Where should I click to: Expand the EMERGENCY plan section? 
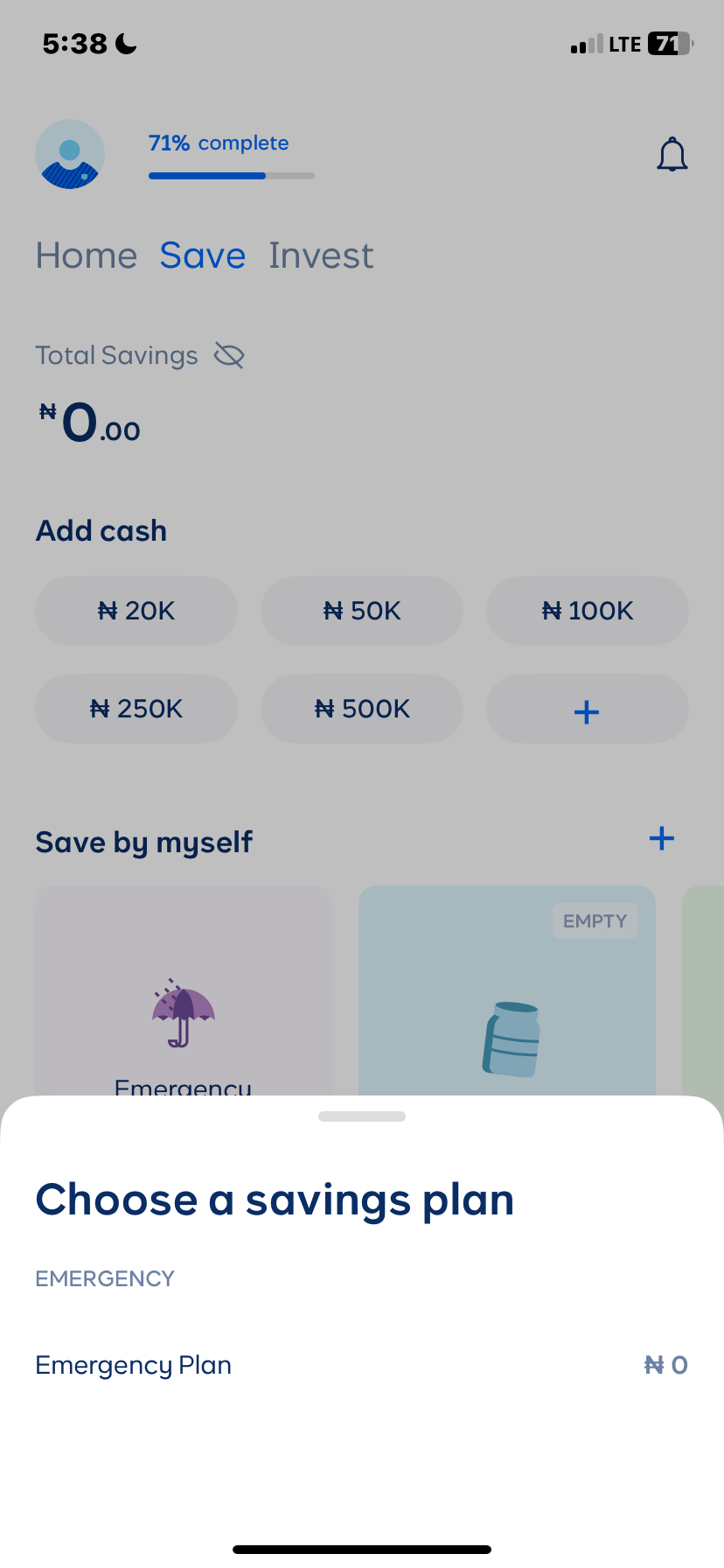(104, 1278)
